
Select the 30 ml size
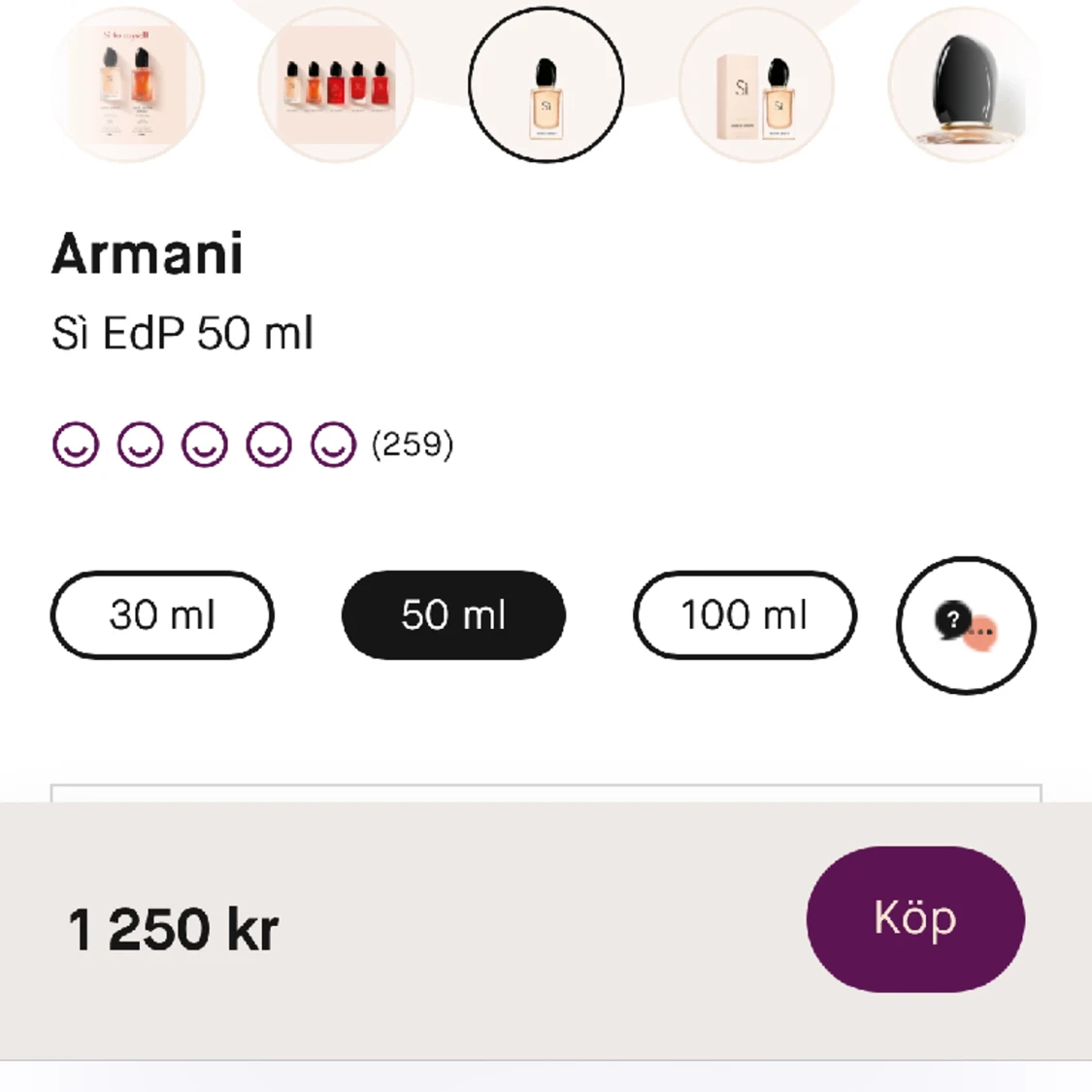point(162,615)
